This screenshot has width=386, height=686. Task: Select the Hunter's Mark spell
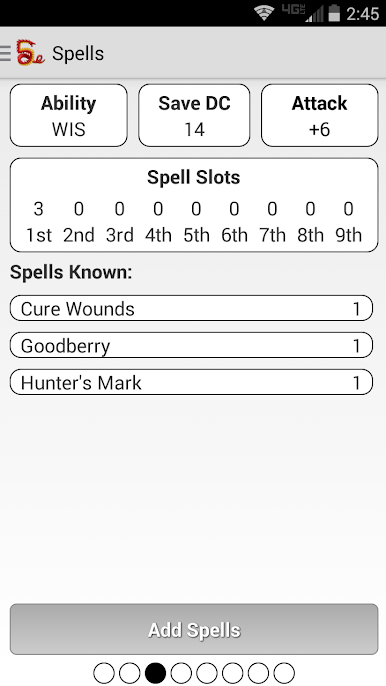[x=191, y=382]
